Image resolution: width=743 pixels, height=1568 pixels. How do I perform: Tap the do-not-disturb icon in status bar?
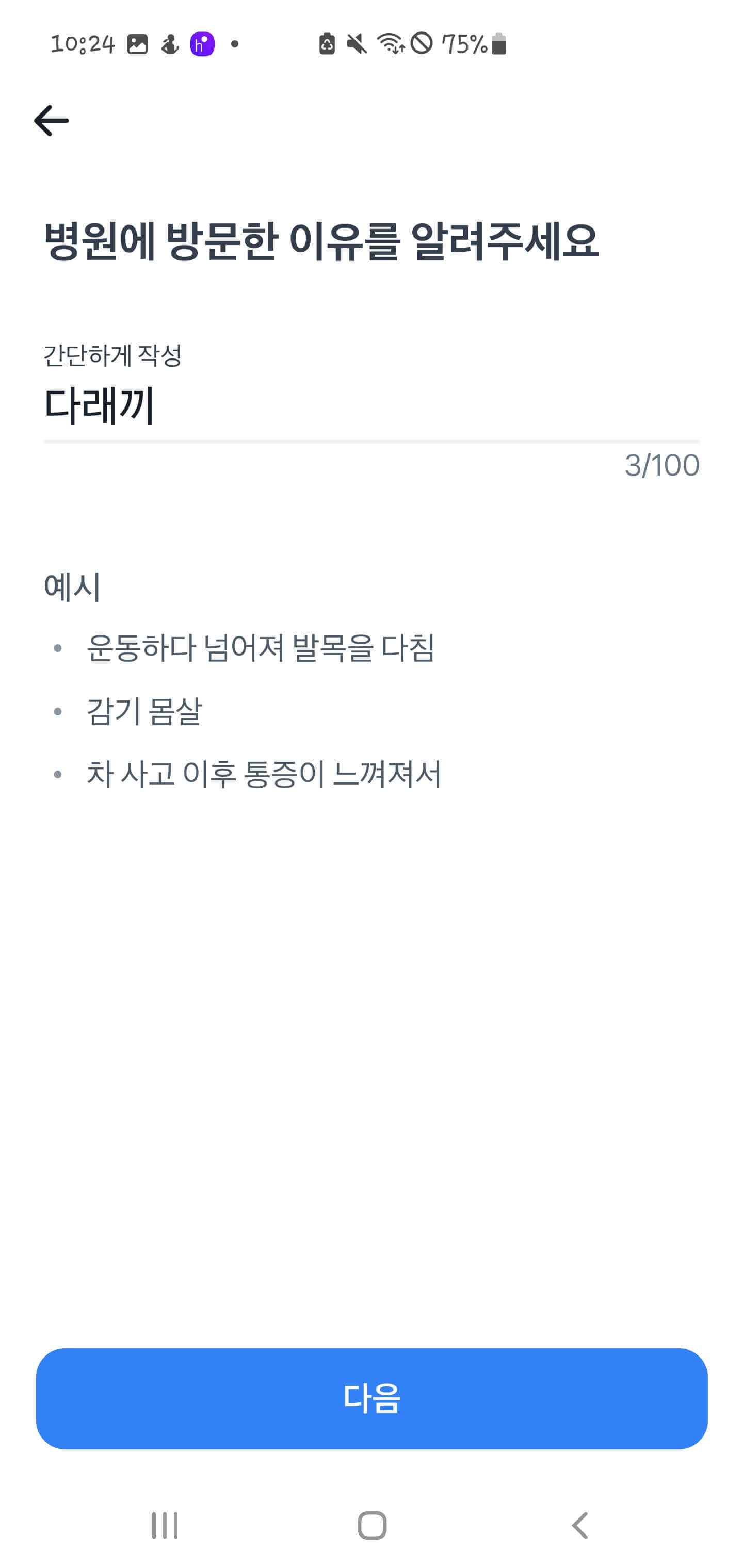(423, 43)
